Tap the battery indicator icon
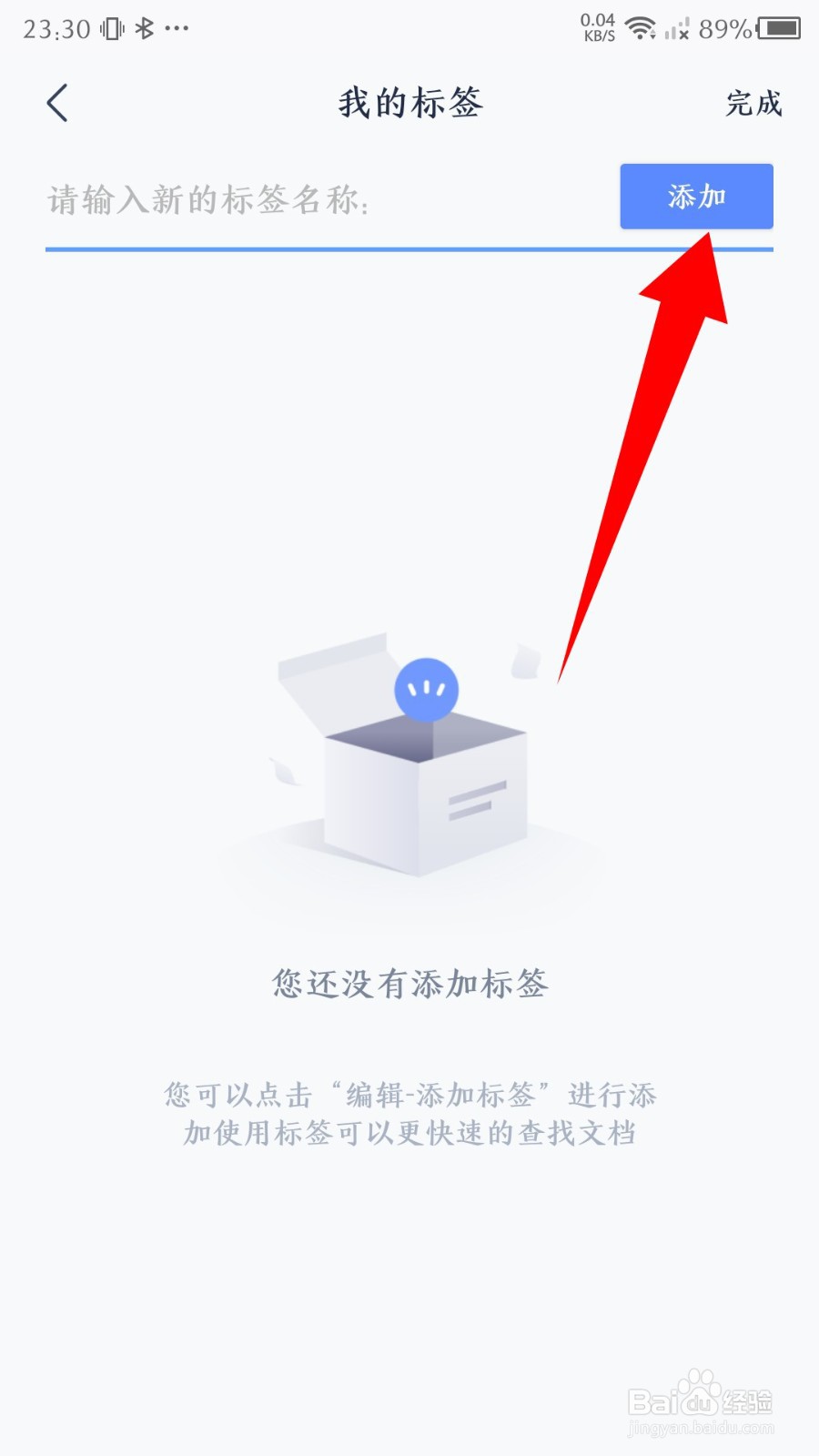Image resolution: width=819 pixels, height=1456 pixels. tap(781, 28)
